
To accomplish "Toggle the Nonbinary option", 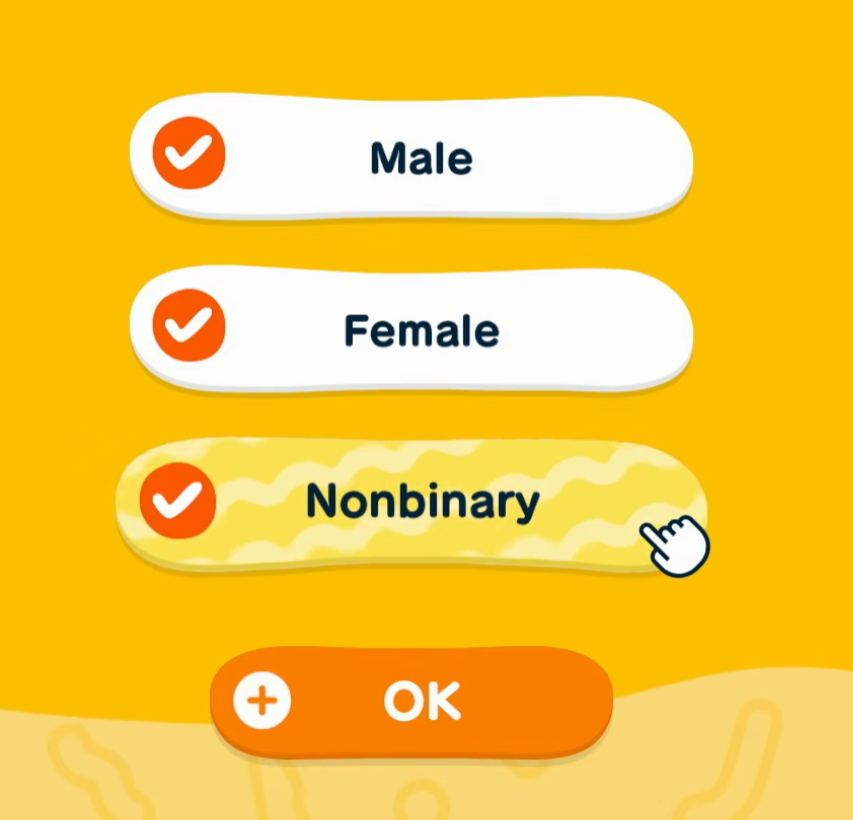I will [x=178, y=500].
